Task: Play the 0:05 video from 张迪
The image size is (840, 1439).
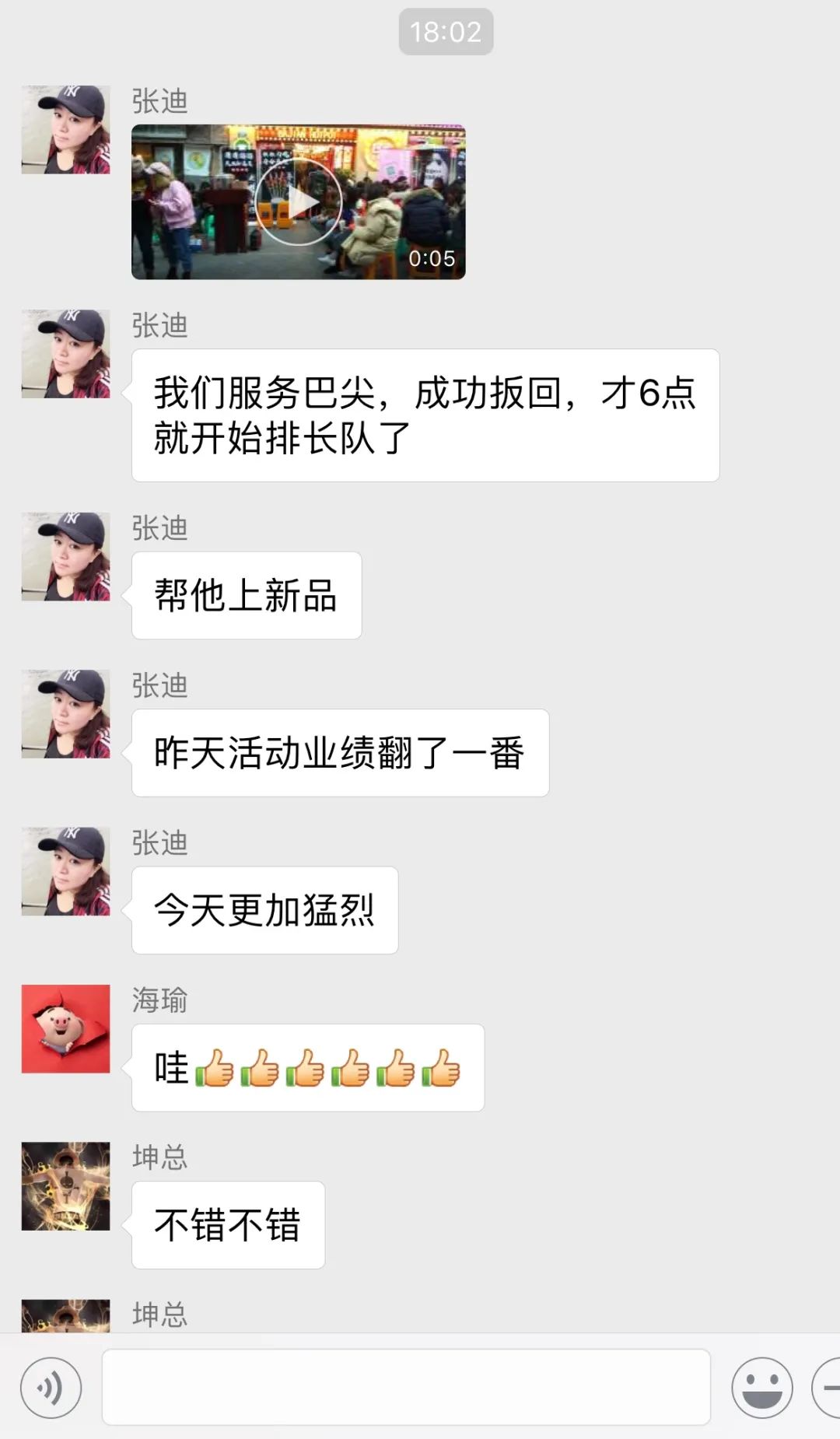Action: (x=298, y=202)
